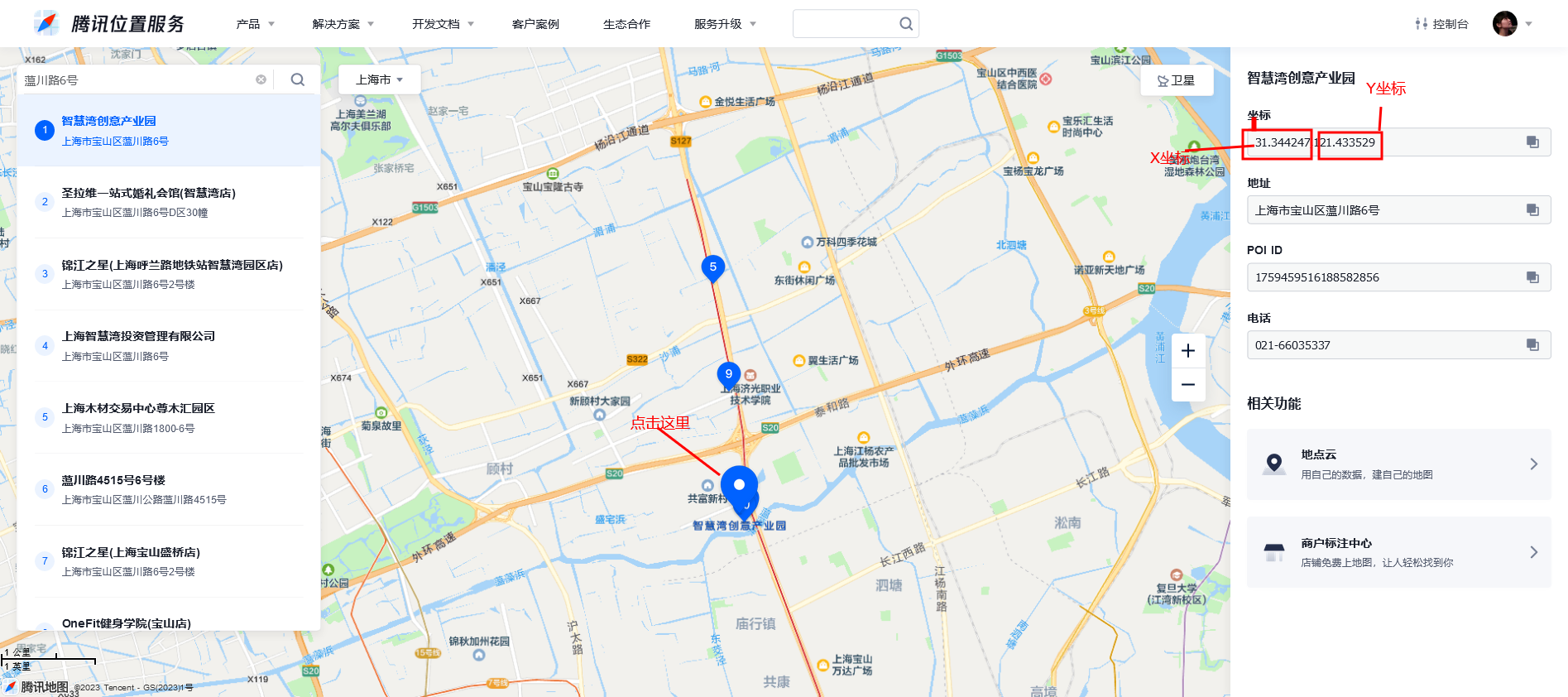Switch map to 卫星 view
1568x697 pixels.
pos(1176,80)
